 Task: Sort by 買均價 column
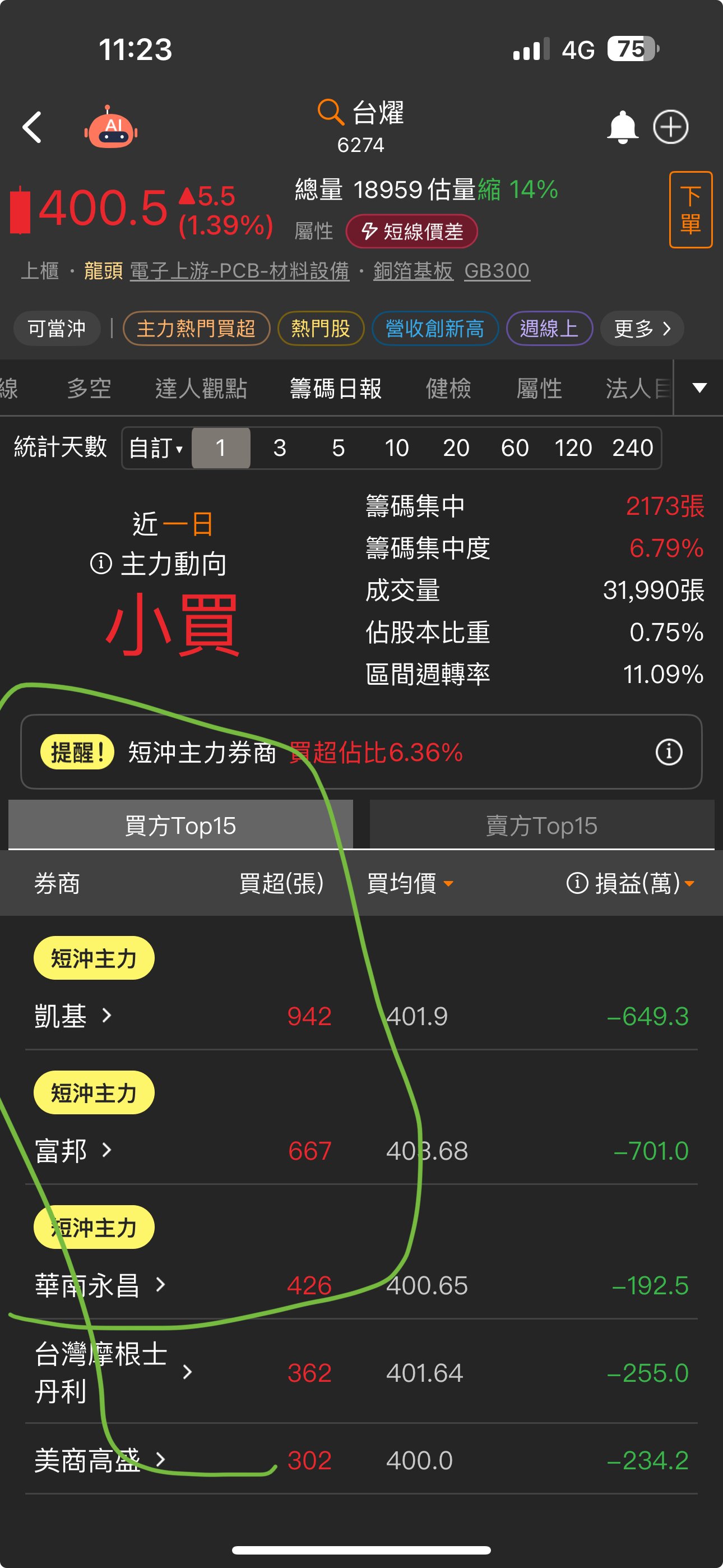point(410,883)
